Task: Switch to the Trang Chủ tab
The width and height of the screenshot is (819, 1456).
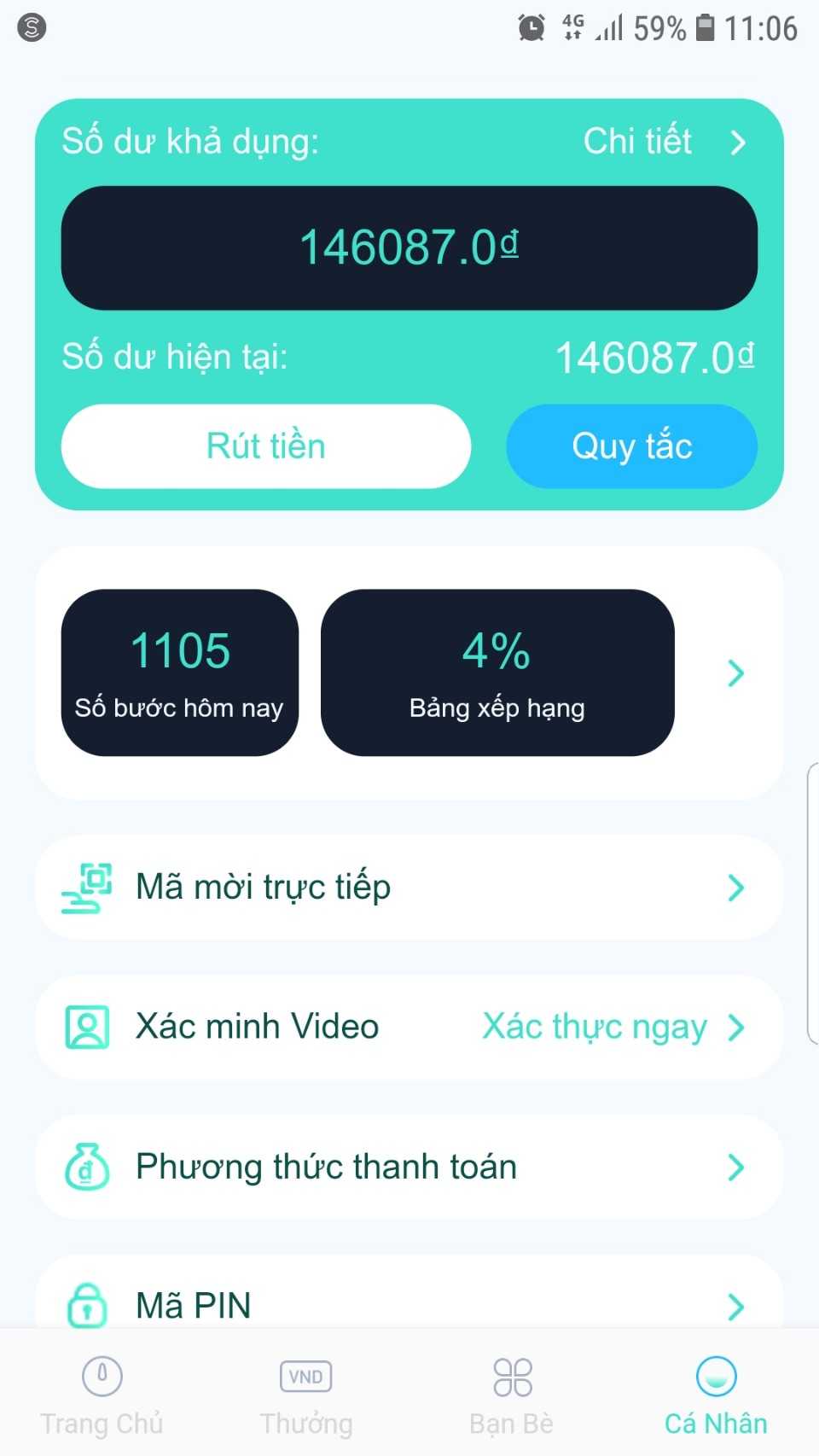Action: tap(102, 1395)
